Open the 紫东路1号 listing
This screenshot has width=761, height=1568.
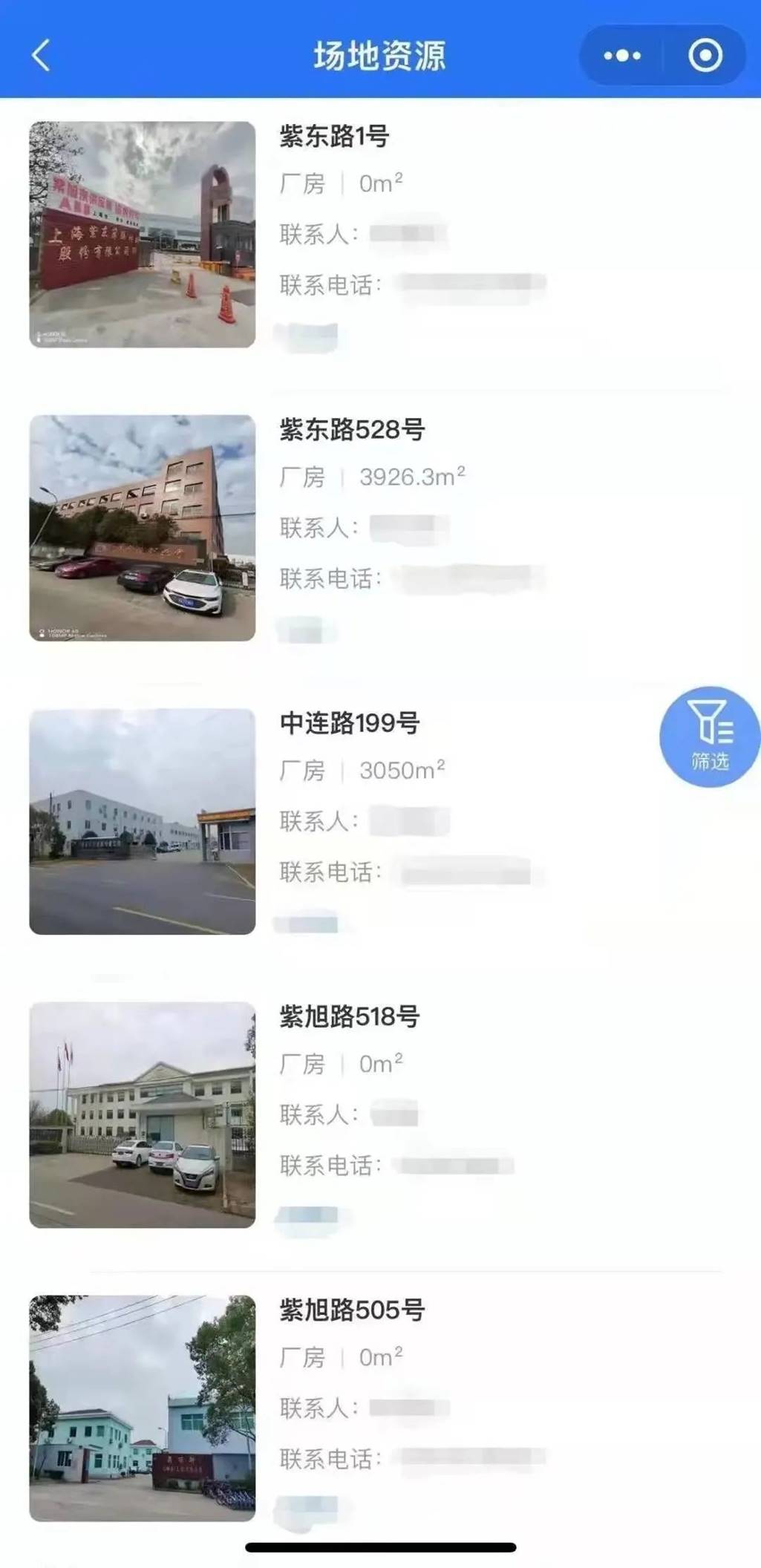(x=334, y=137)
